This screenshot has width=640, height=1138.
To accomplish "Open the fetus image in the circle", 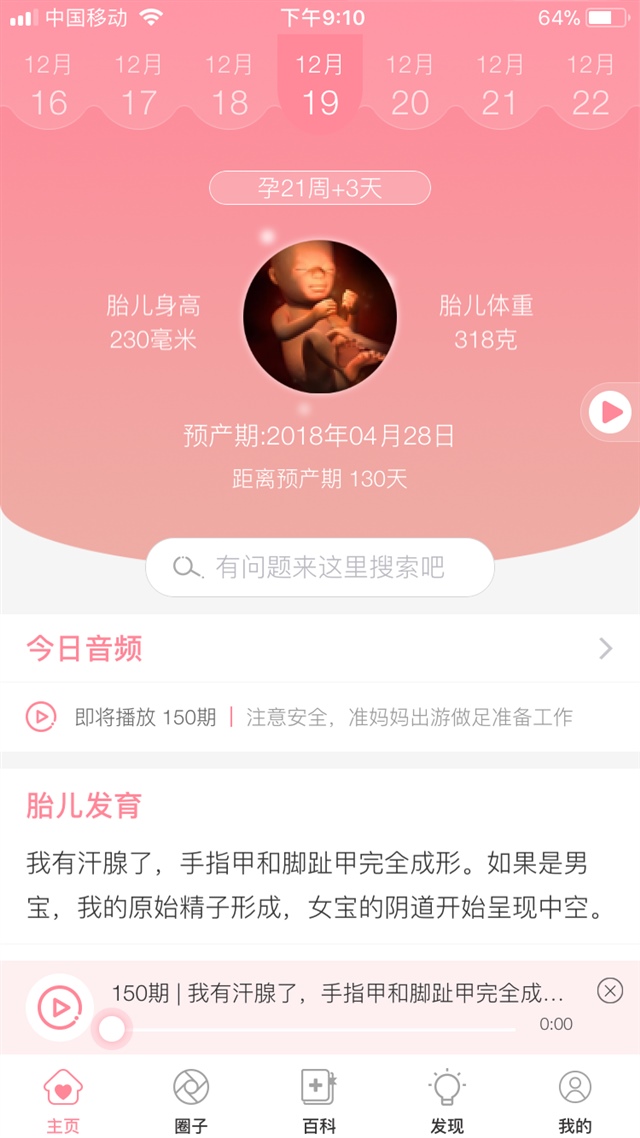I will pyautogui.click(x=320, y=316).
